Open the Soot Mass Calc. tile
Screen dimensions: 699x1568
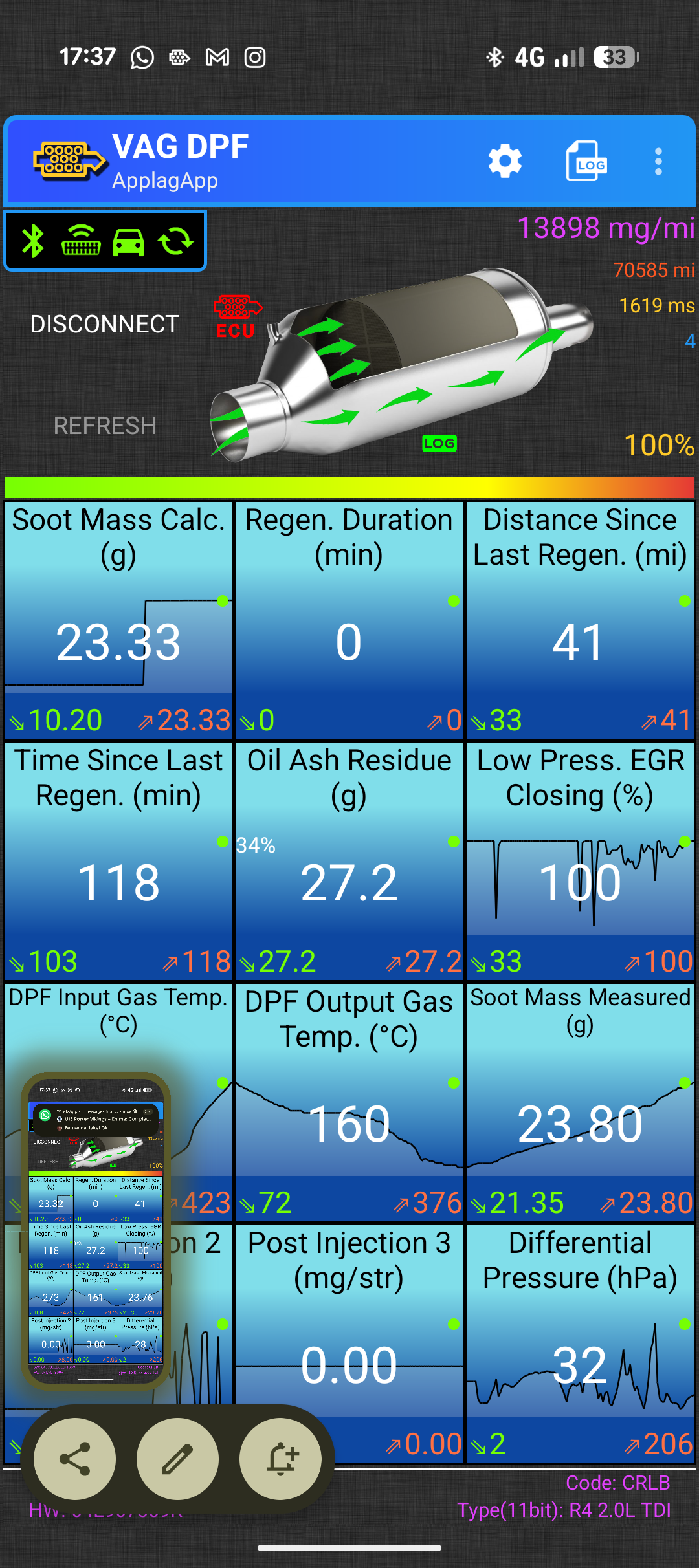coord(118,620)
